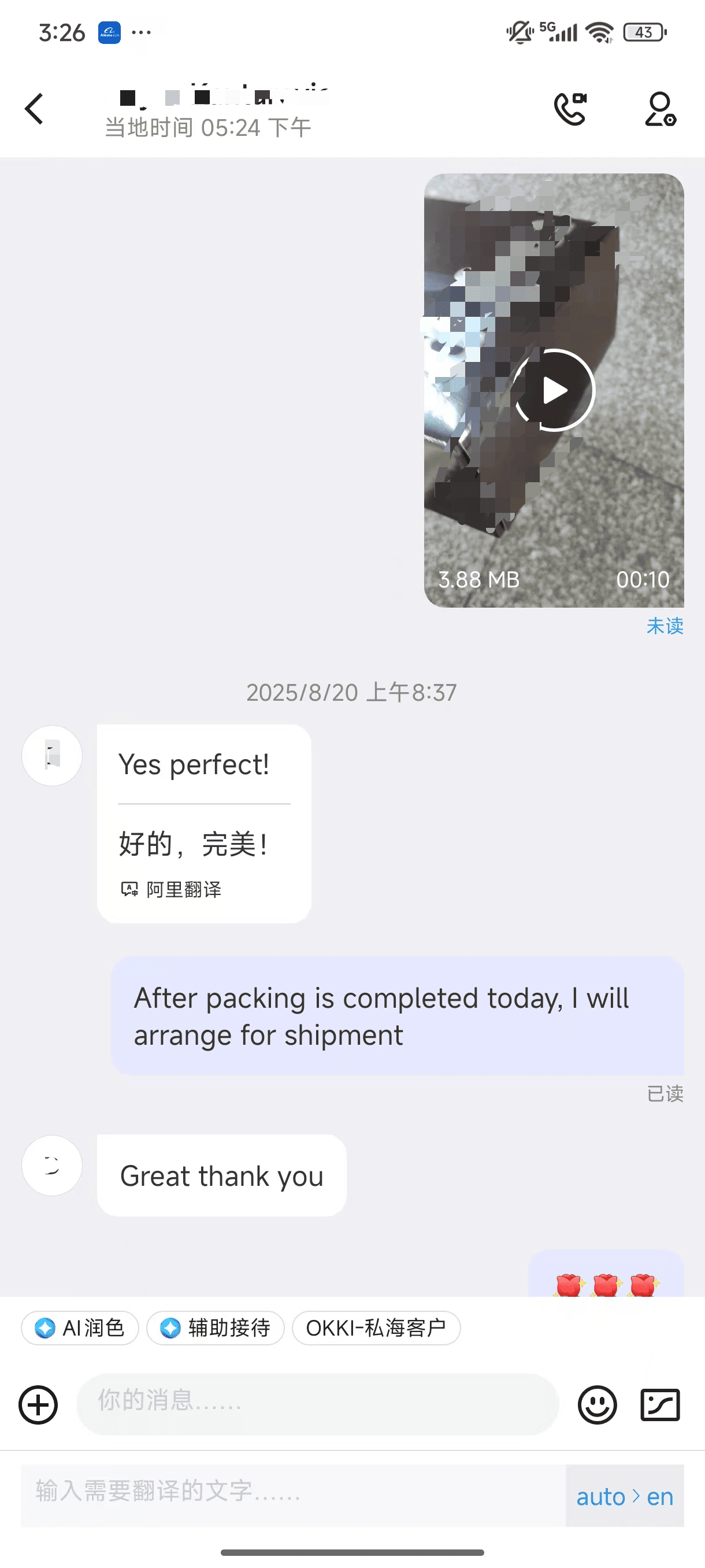Select the AI润色 polishing tool

click(x=79, y=1328)
